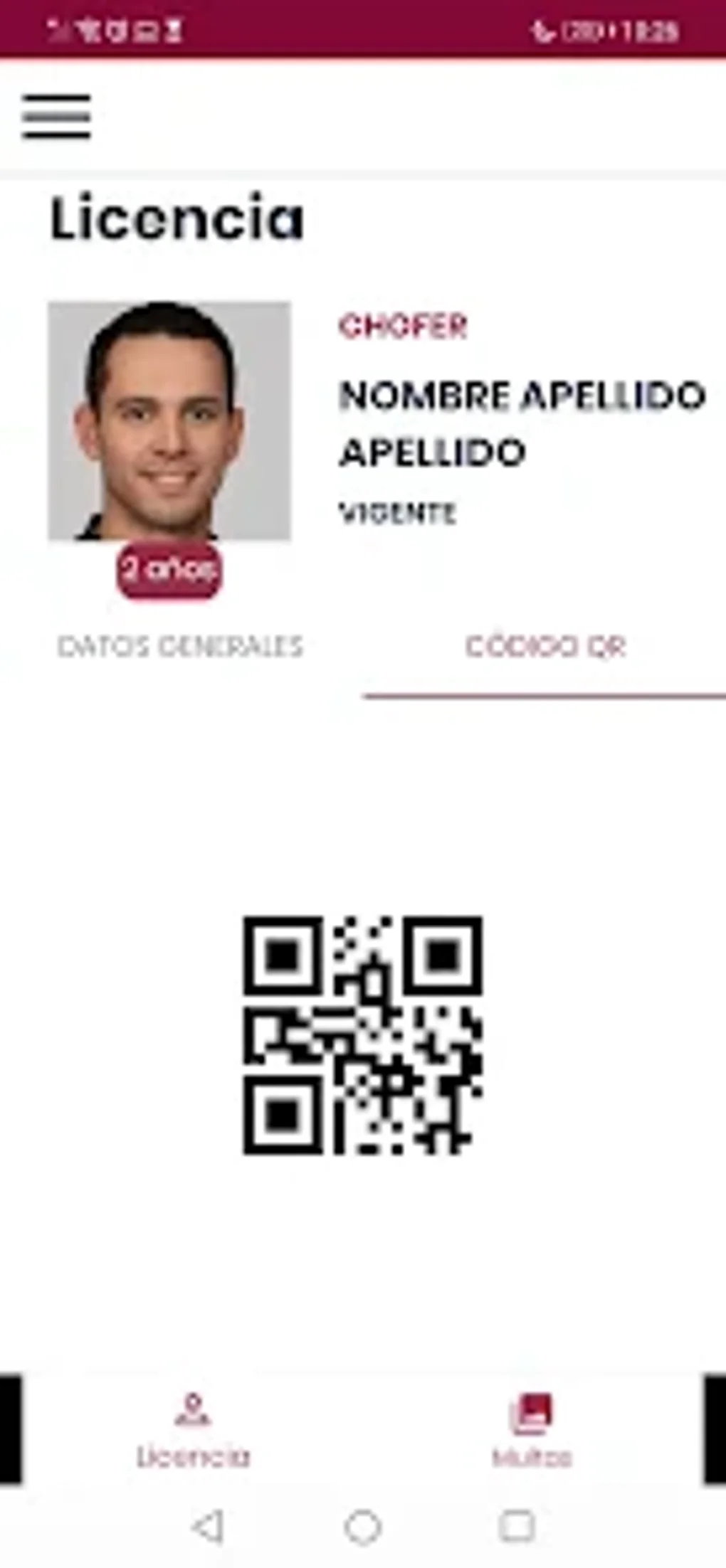Open the hamburger drawer menu

(x=56, y=116)
